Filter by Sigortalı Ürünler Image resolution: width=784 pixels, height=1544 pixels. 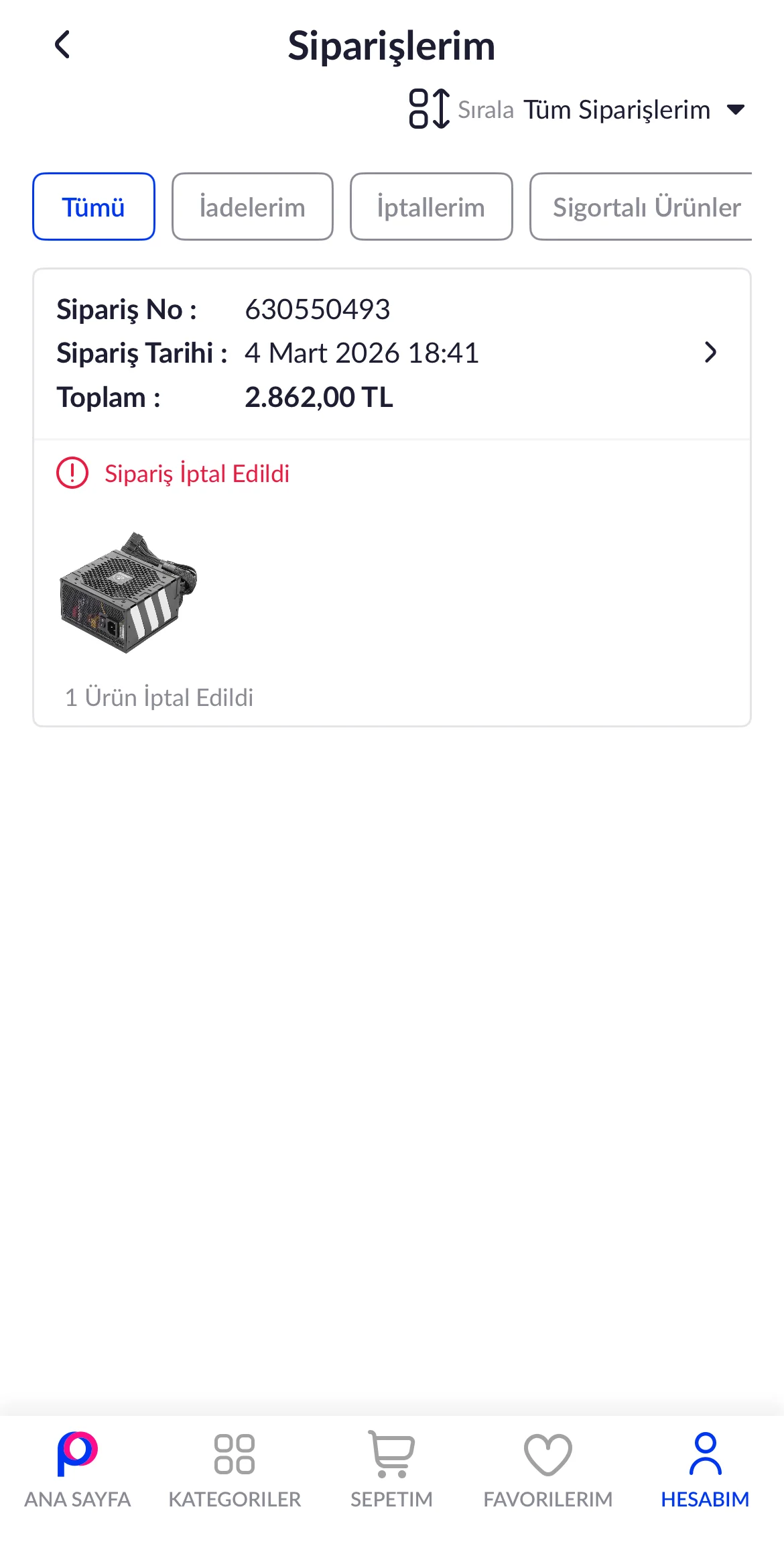tap(643, 207)
